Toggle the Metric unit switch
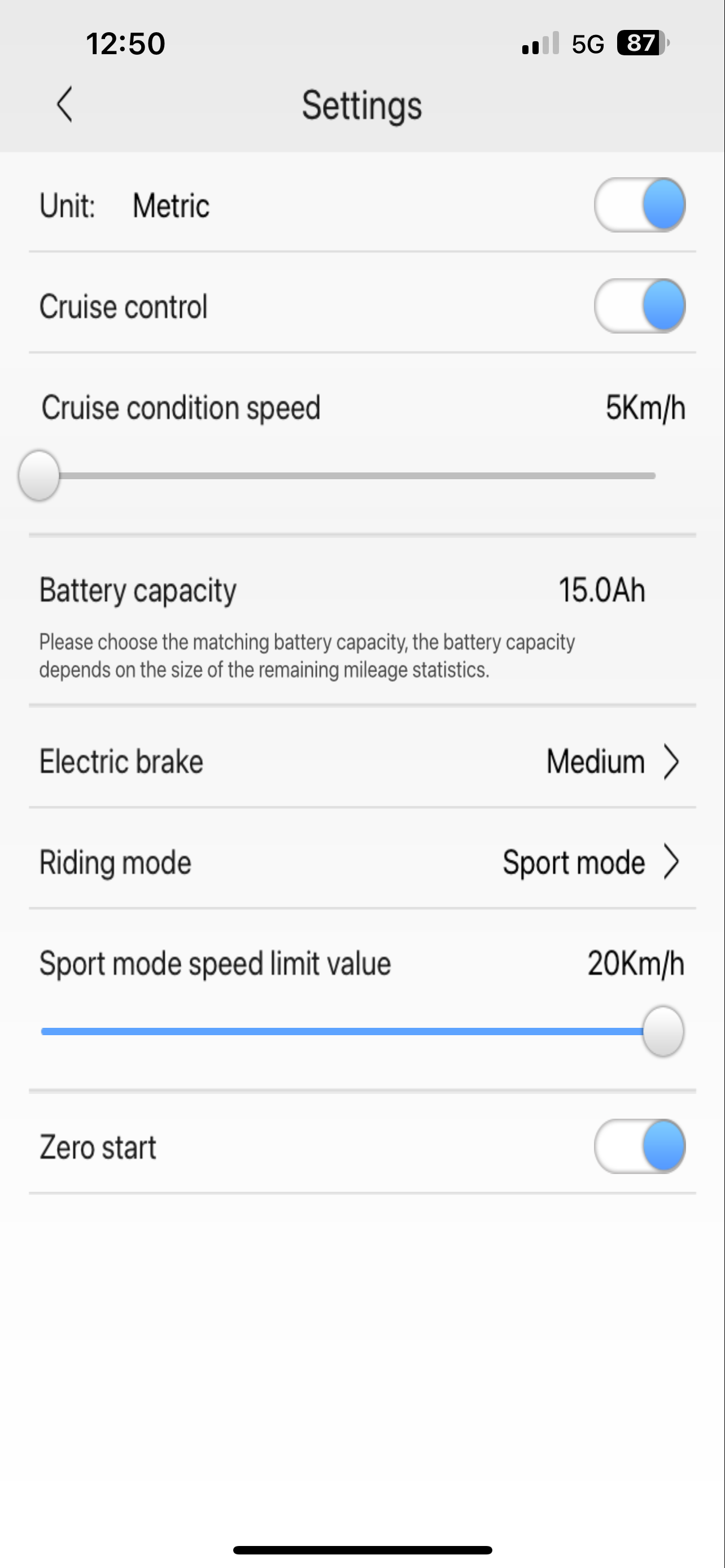This screenshot has height=1568, width=725. (640, 204)
